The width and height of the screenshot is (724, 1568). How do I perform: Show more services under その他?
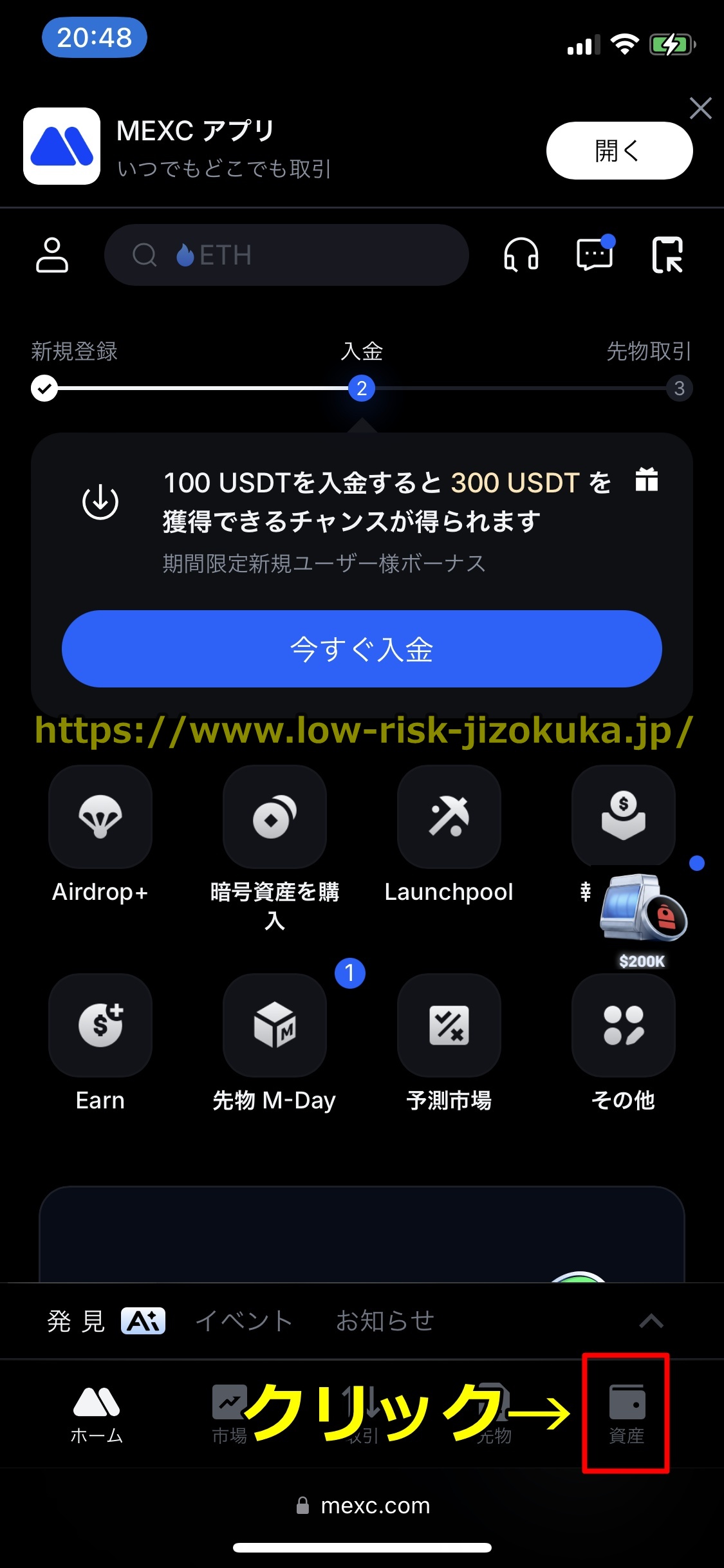click(623, 1026)
